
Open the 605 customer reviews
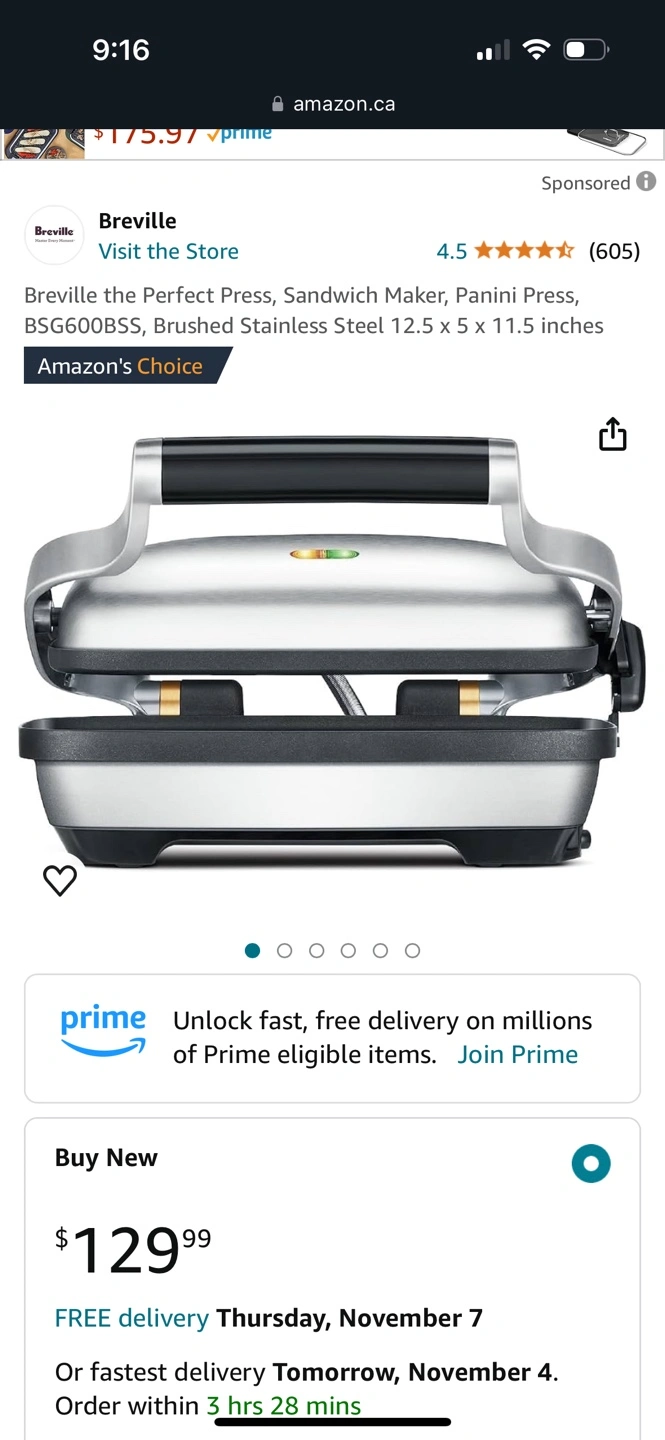point(614,251)
